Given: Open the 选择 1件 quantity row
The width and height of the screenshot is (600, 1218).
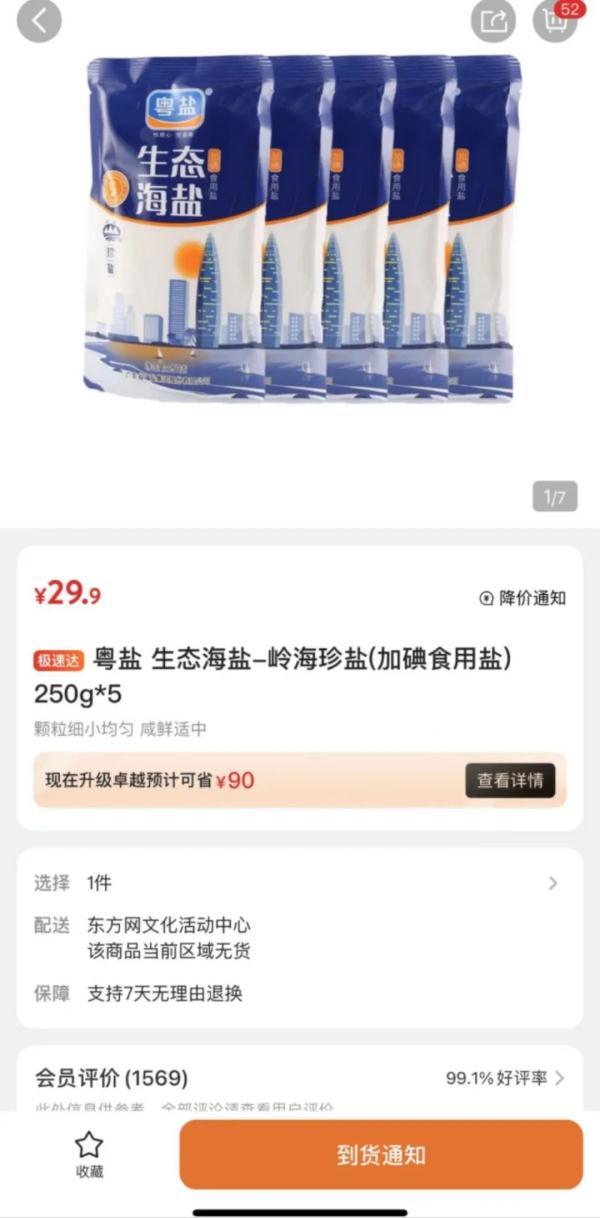Looking at the screenshot, I should [x=300, y=883].
